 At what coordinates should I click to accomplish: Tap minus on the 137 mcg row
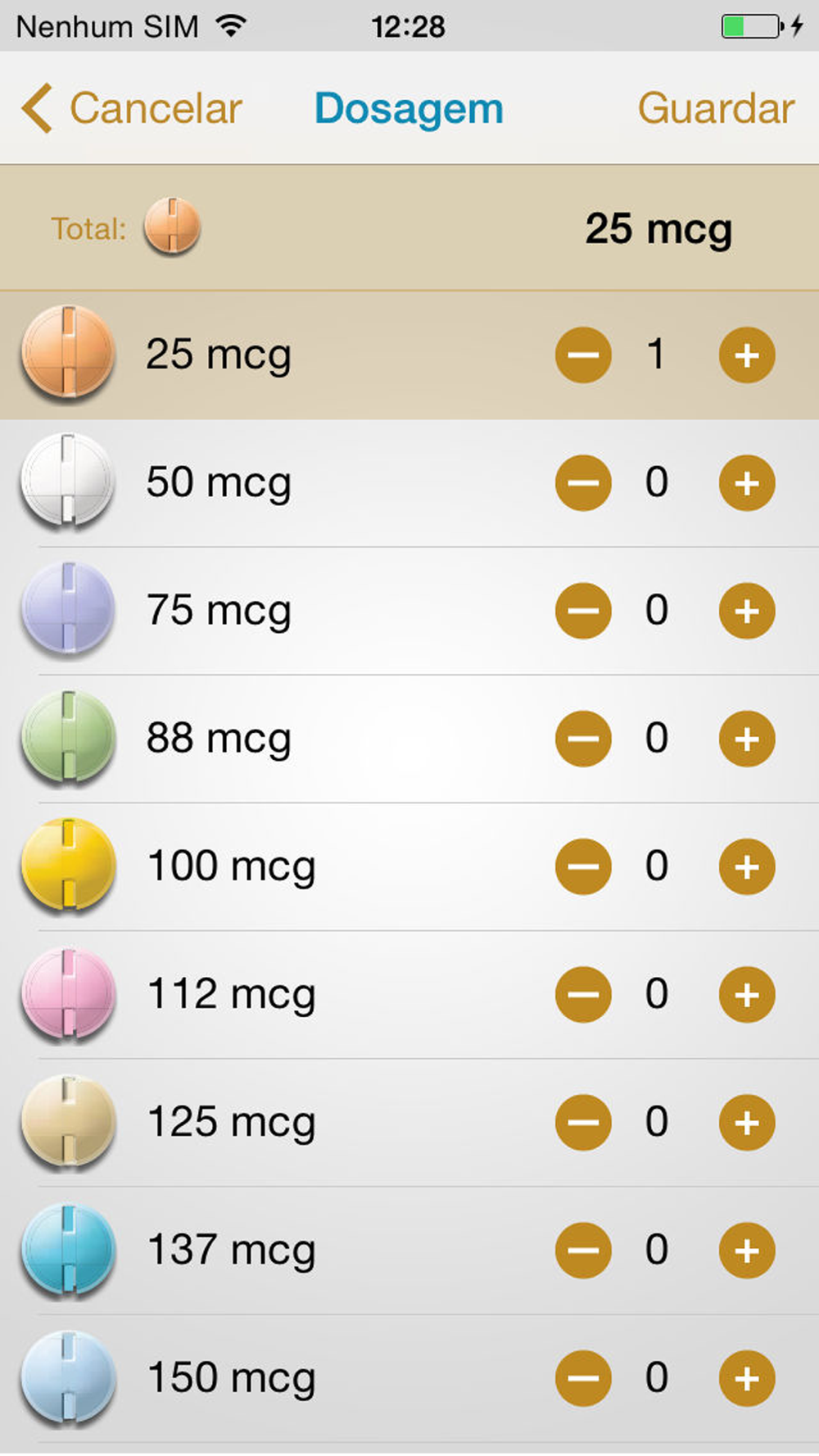(x=583, y=1250)
